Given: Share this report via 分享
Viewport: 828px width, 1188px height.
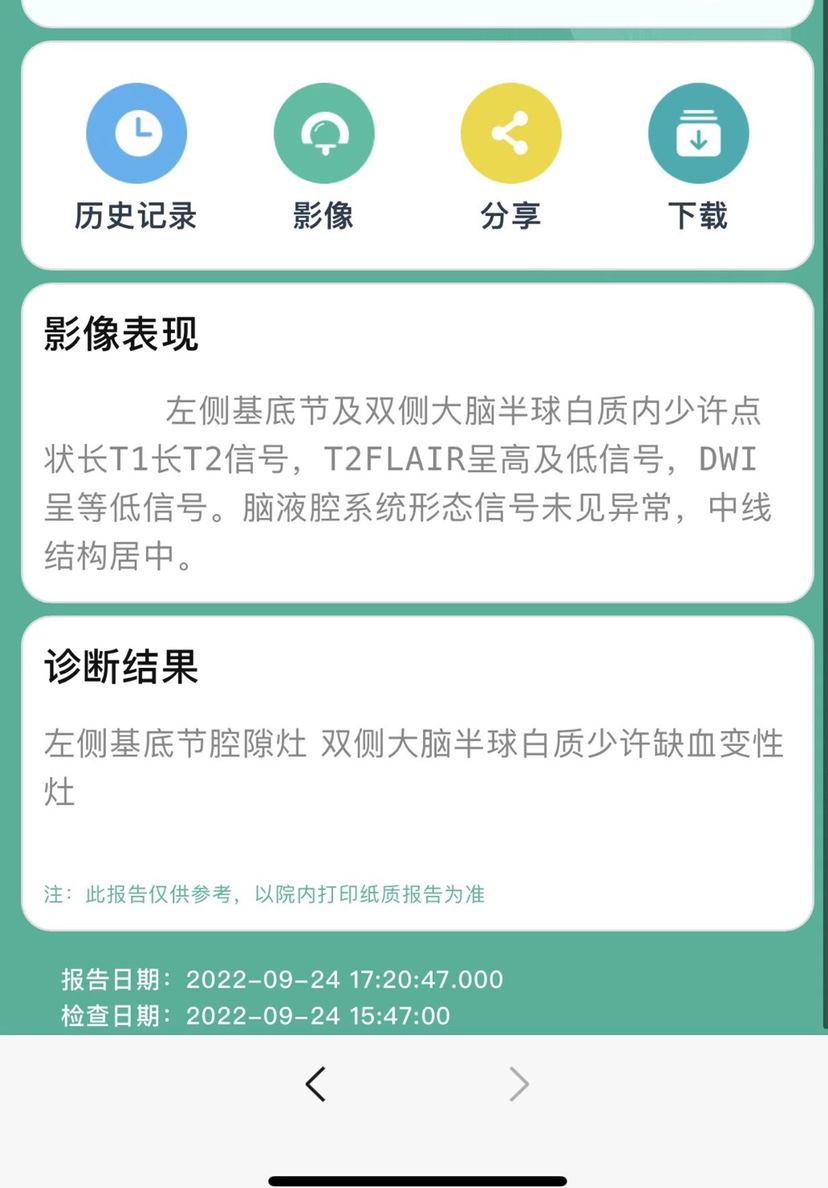Looking at the screenshot, I should [x=510, y=134].
